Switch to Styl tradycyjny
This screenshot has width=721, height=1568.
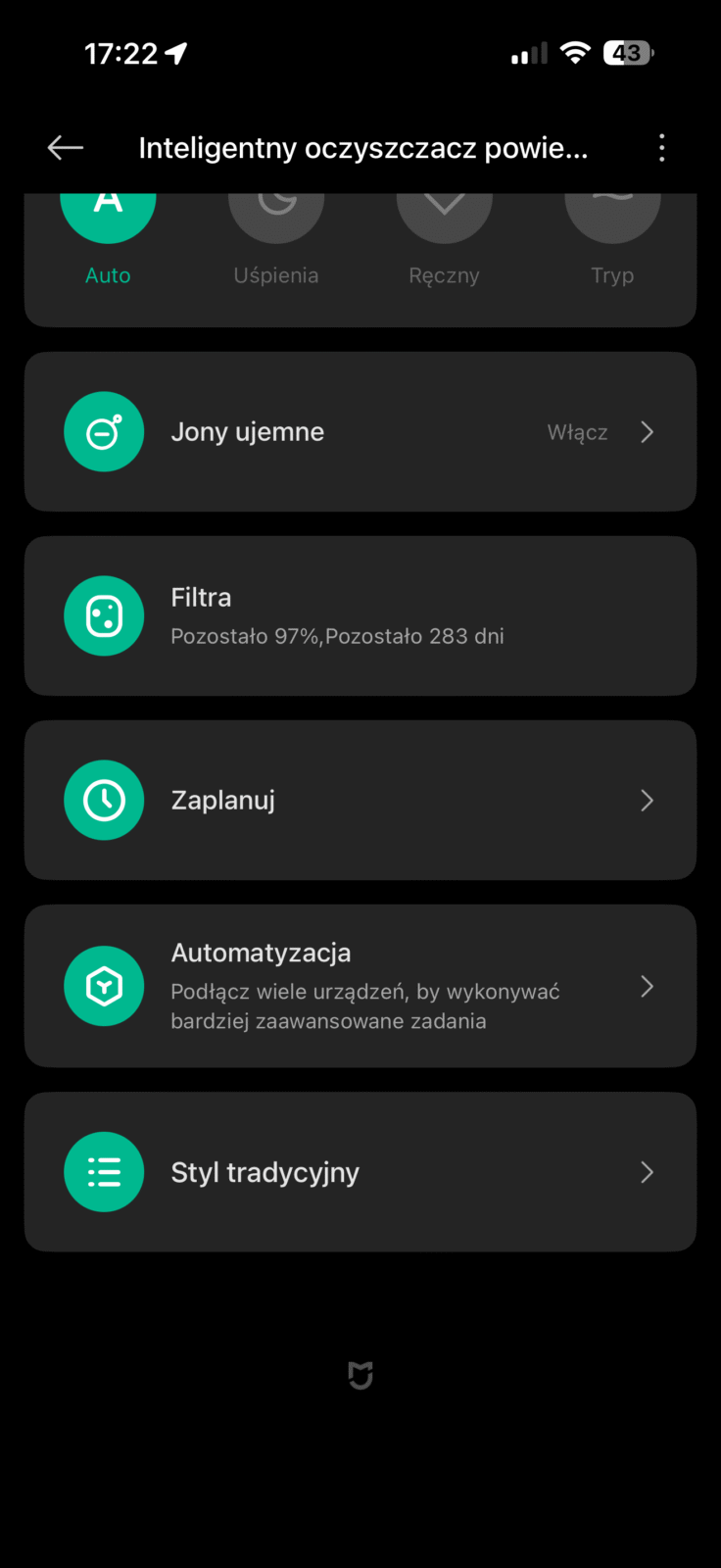360,1172
